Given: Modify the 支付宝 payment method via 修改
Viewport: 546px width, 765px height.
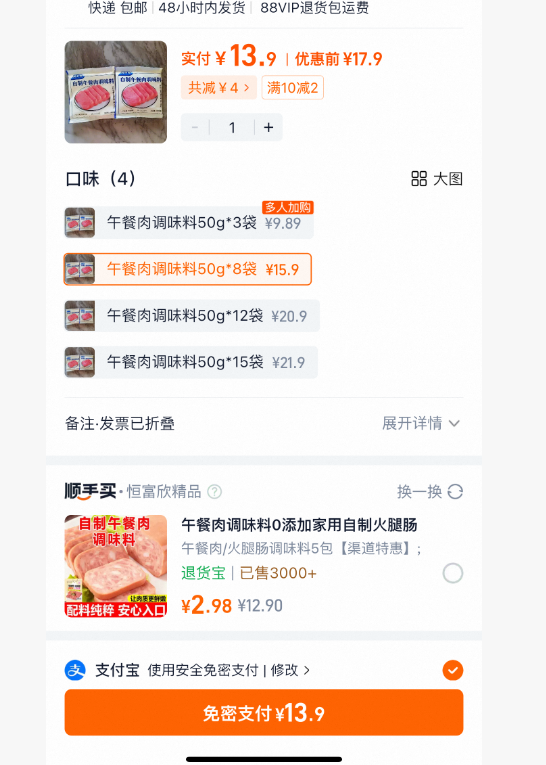Looking at the screenshot, I should click(x=290, y=670).
